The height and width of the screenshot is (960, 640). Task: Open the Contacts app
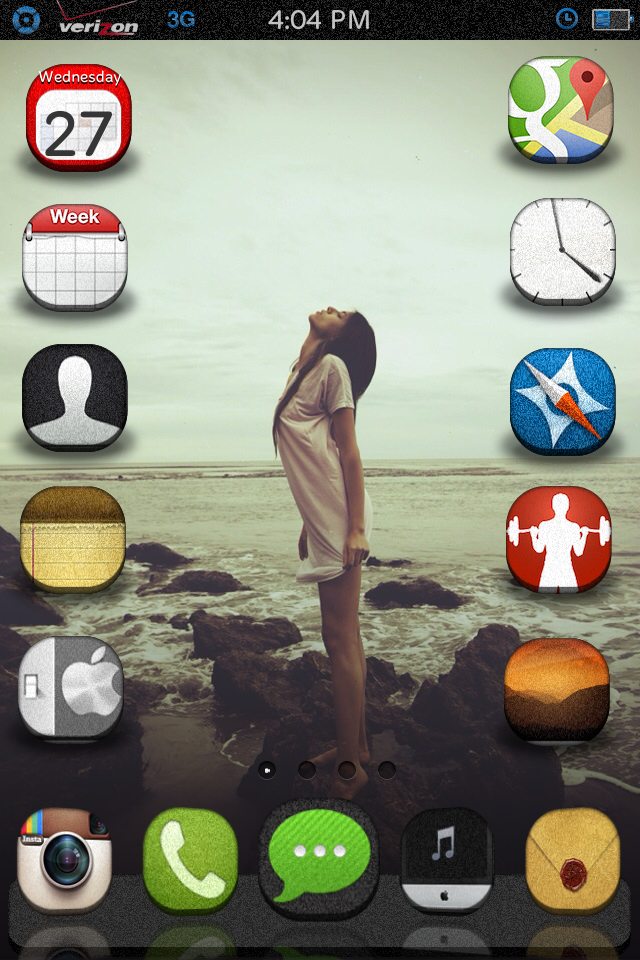75,397
